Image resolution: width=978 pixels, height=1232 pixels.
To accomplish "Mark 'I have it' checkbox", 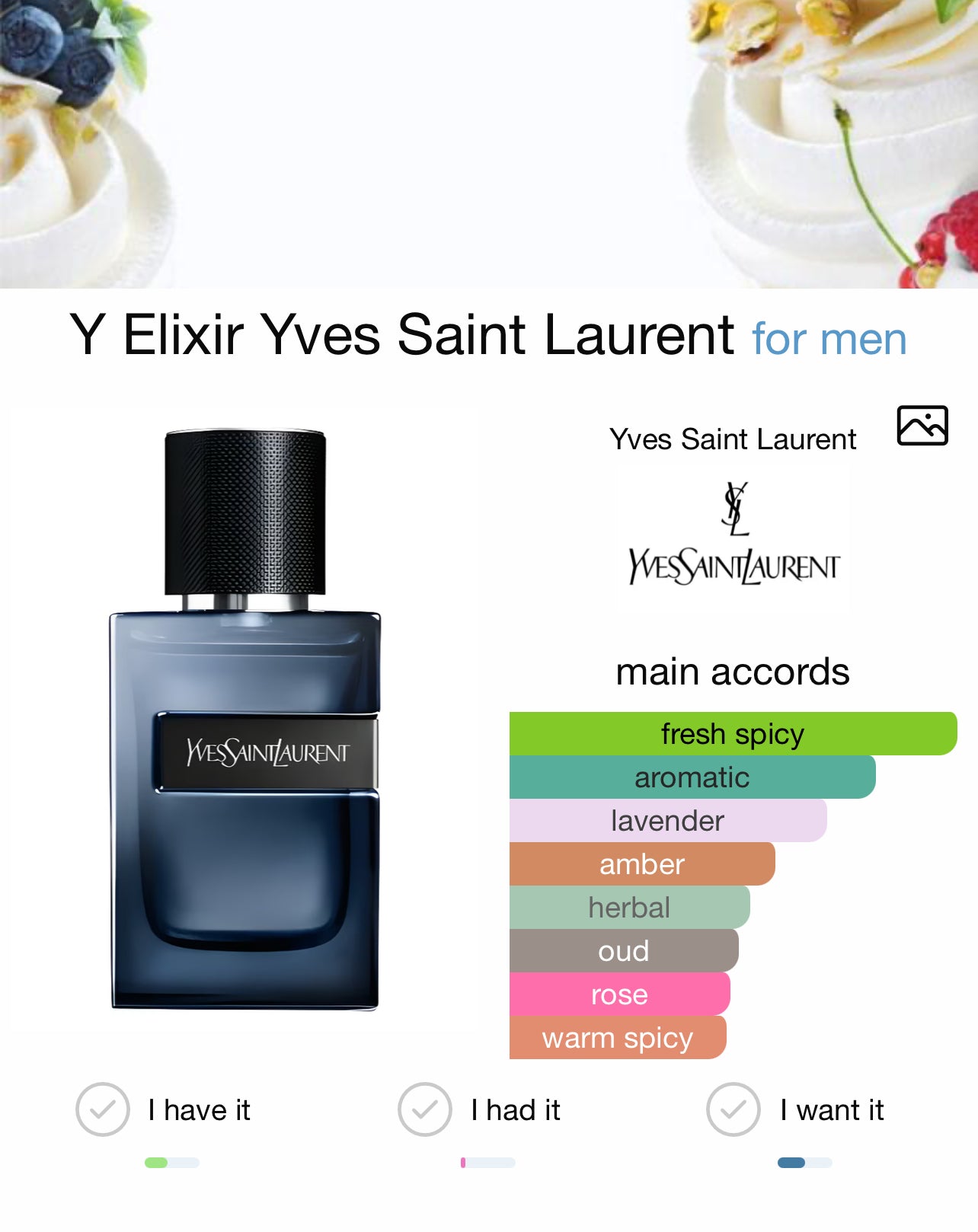I will coord(103,1109).
